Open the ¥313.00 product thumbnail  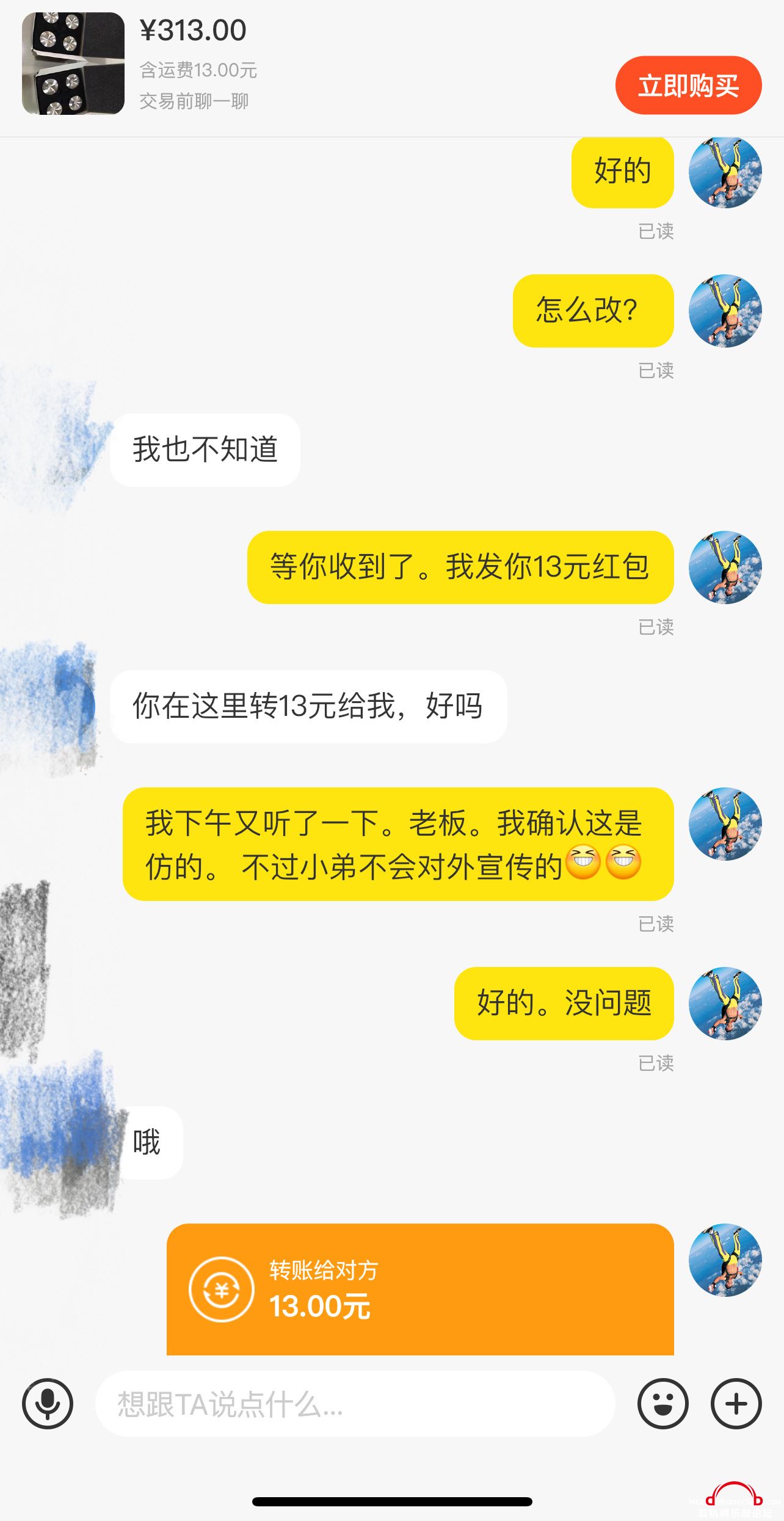coord(73,64)
